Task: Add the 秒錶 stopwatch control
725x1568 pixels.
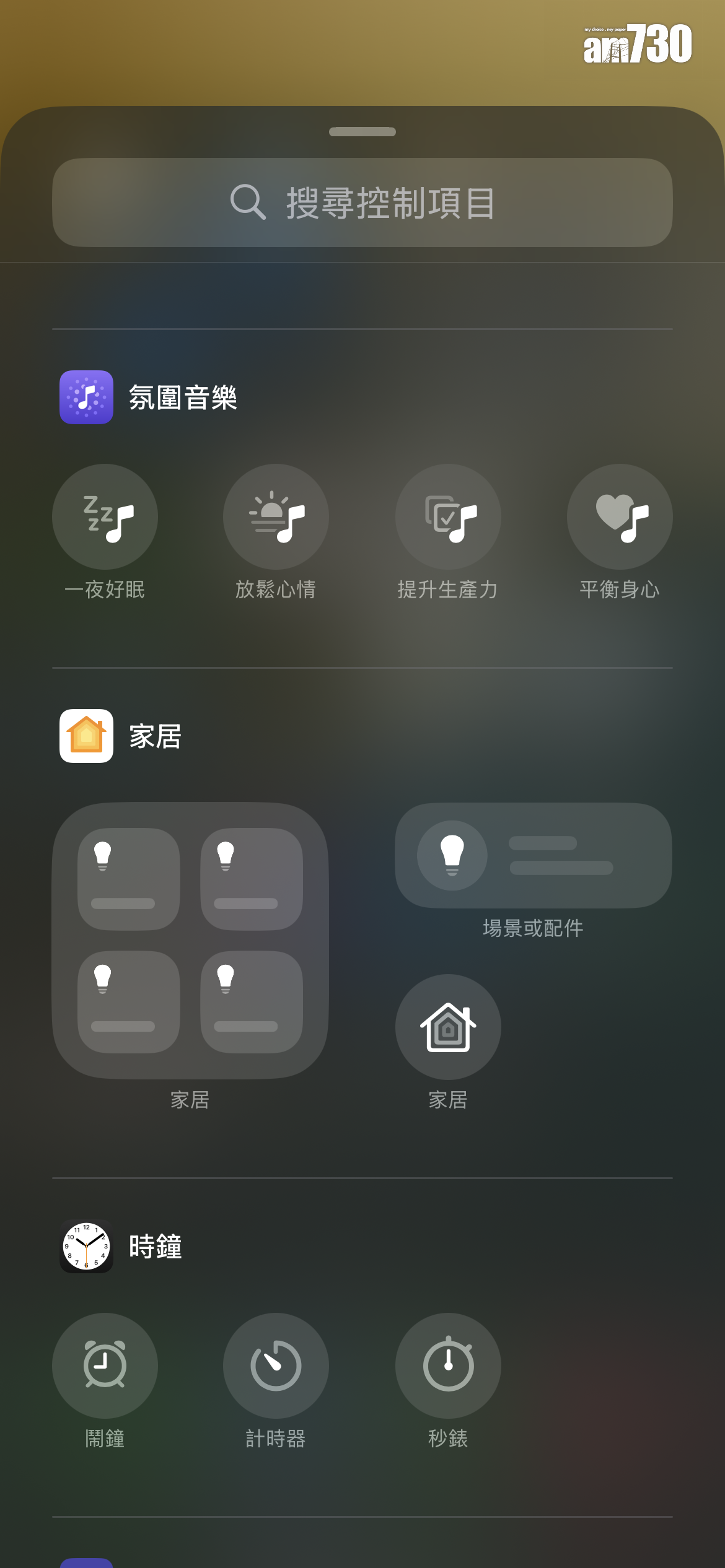Action: tap(448, 1366)
